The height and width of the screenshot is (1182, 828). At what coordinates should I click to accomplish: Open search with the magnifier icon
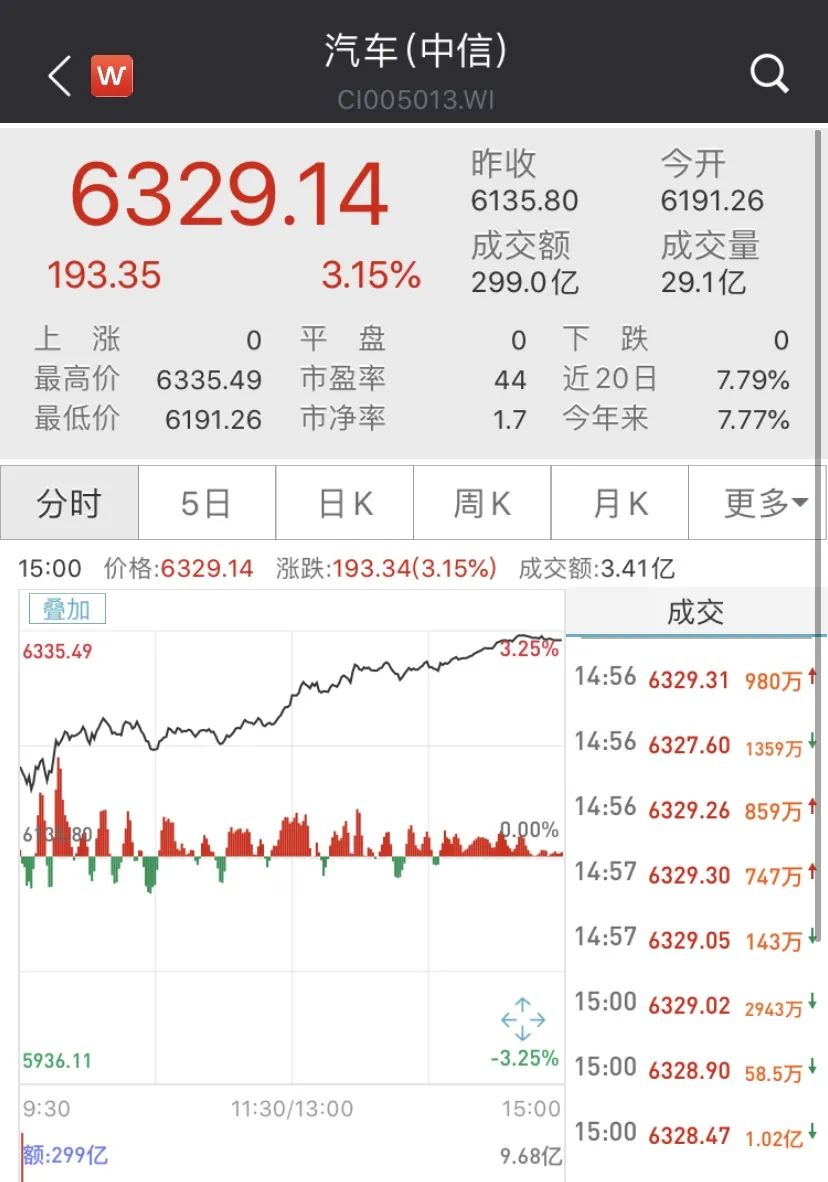click(769, 74)
